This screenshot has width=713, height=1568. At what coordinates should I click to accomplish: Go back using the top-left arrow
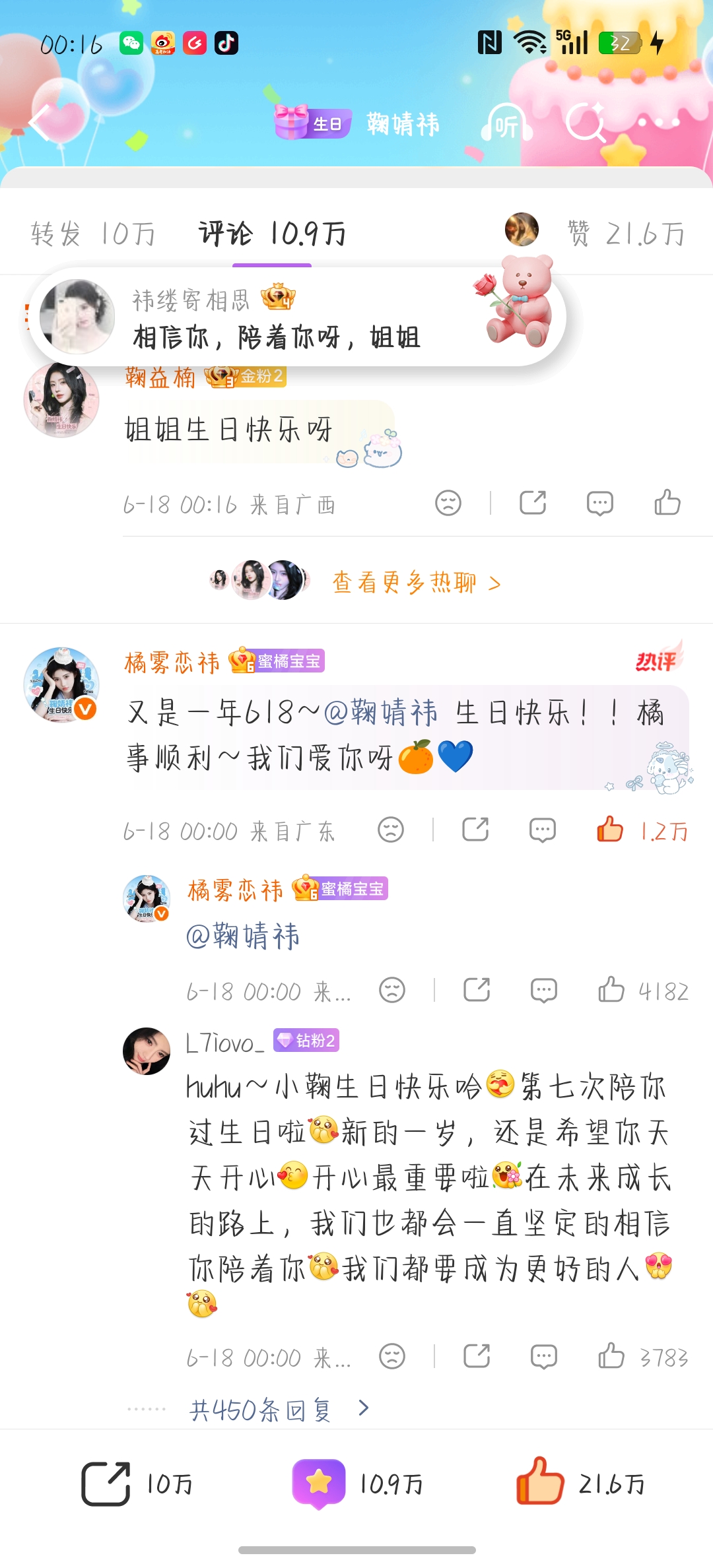click(41, 122)
